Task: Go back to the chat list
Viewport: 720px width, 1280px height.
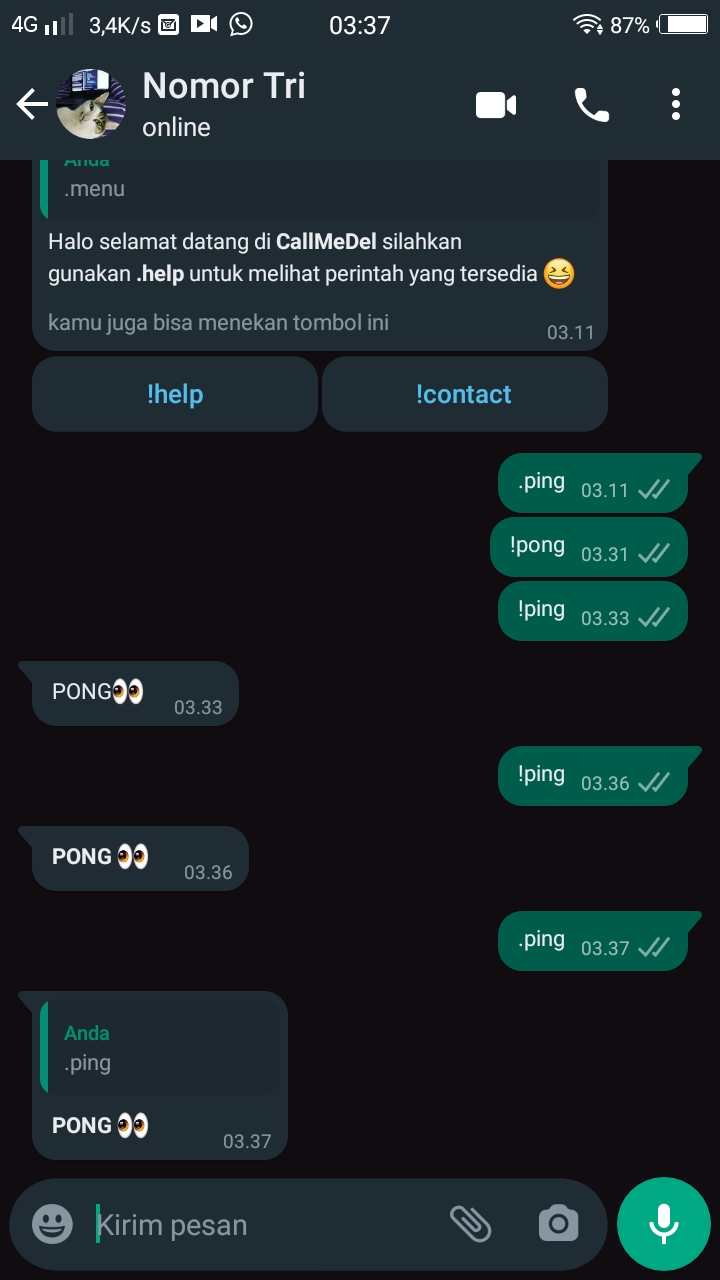Action: pyautogui.click(x=32, y=104)
